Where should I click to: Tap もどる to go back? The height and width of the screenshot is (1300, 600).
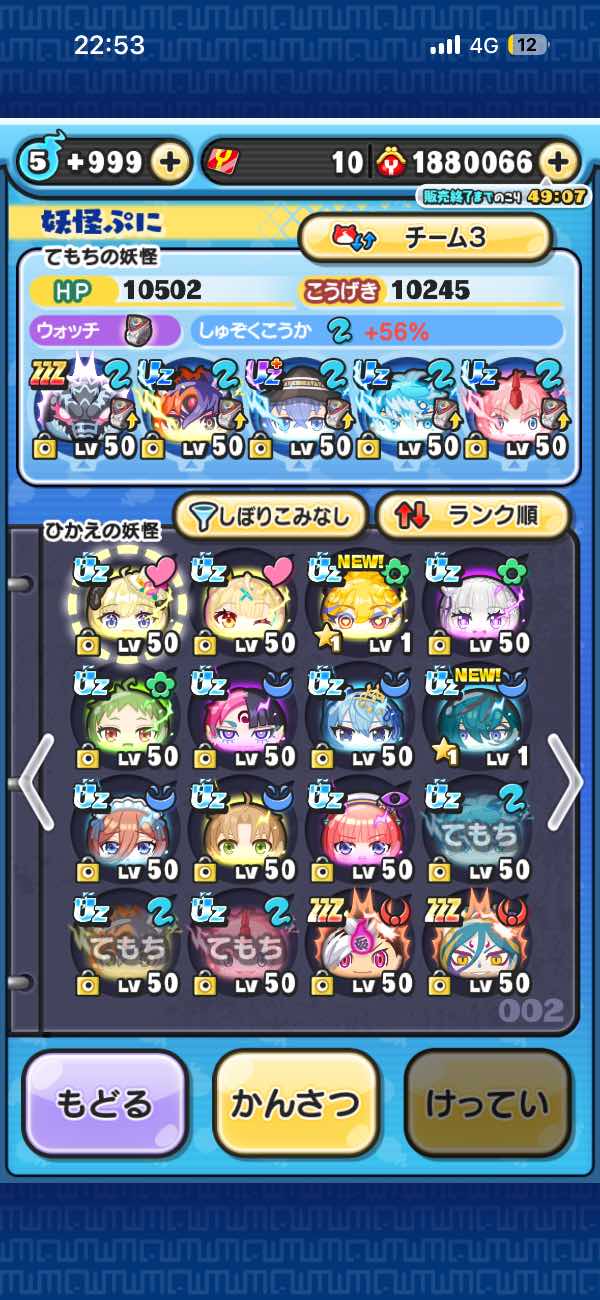pyautogui.click(x=105, y=1103)
